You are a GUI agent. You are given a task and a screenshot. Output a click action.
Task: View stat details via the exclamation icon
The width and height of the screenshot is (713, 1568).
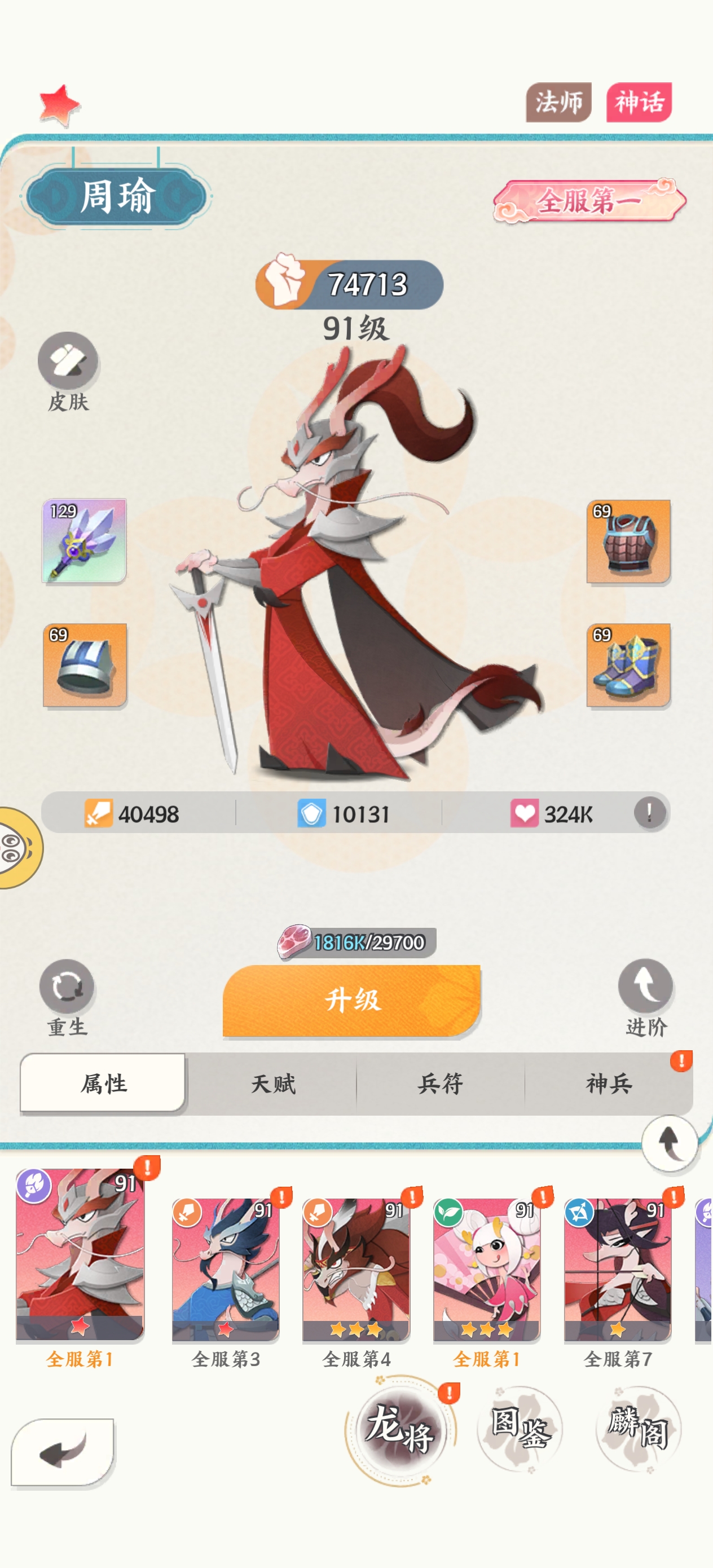click(x=649, y=813)
